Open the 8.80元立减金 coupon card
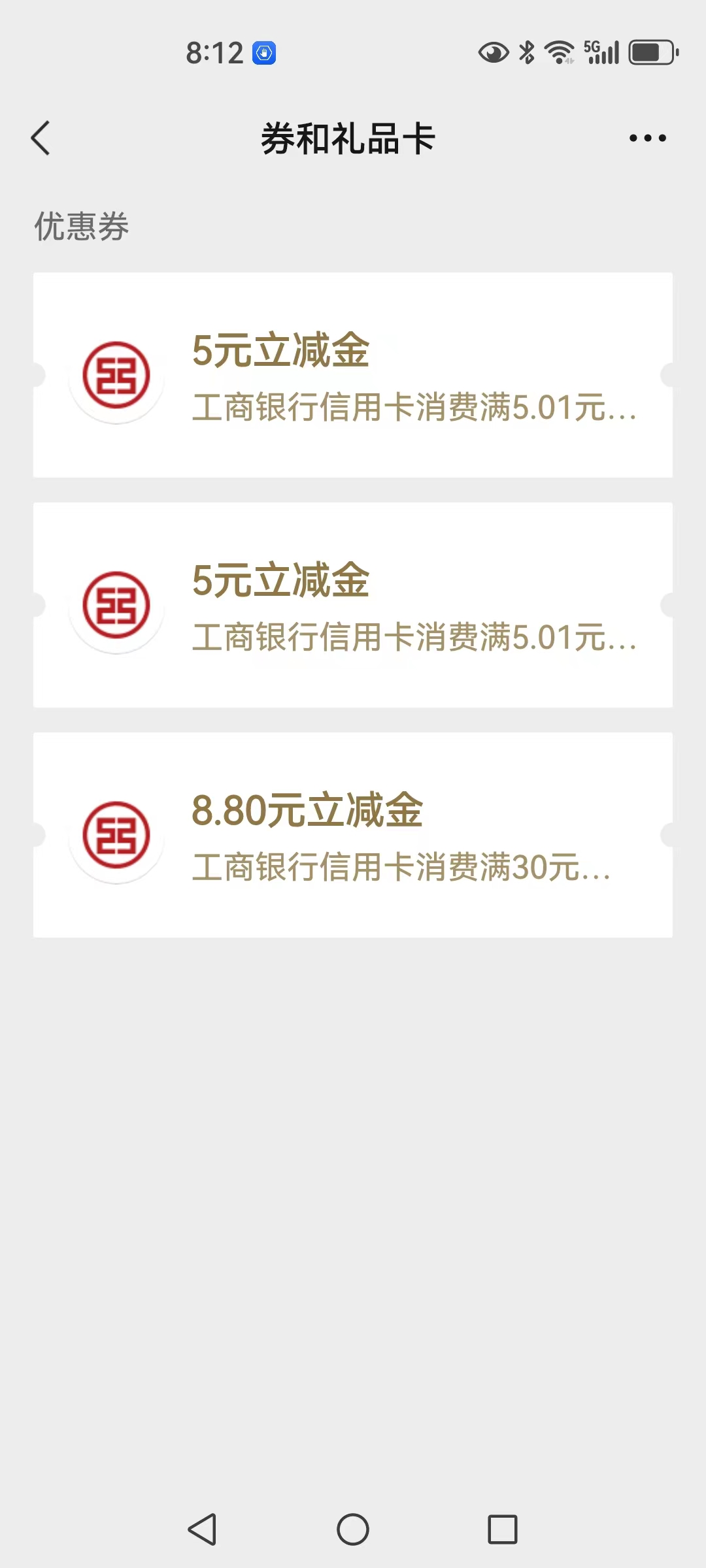The width and height of the screenshot is (706, 1568). click(353, 835)
